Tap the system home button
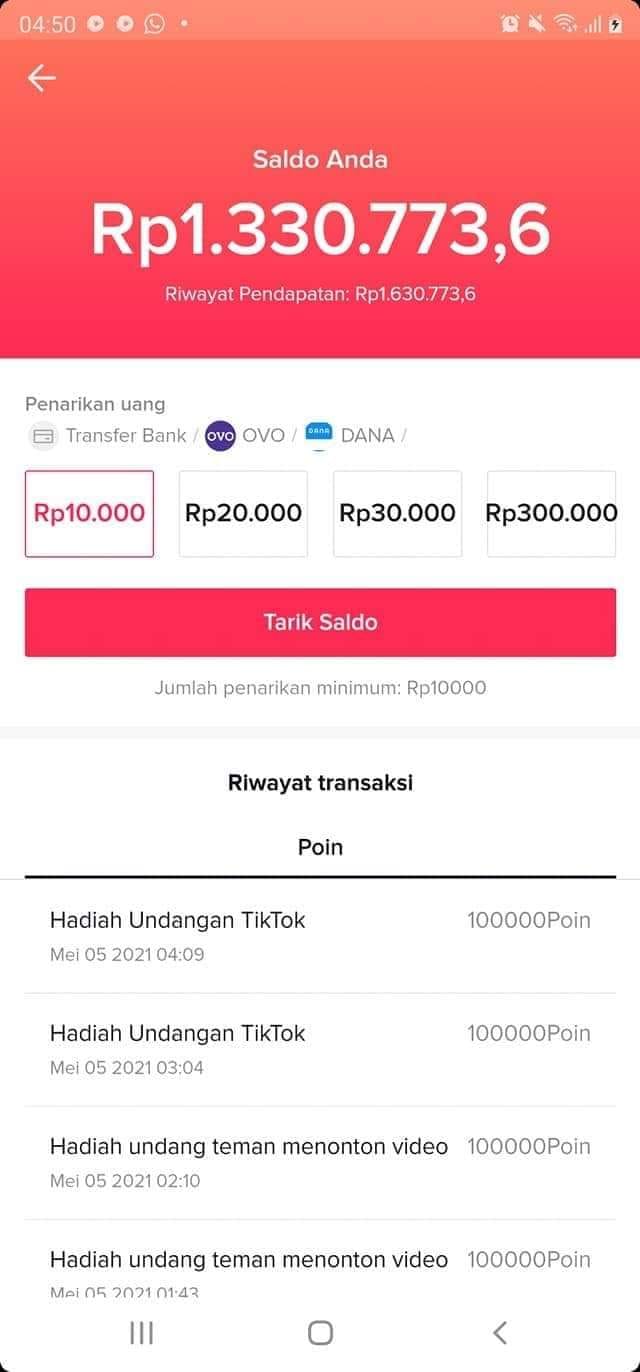This screenshot has width=640, height=1372. [x=320, y=1332]
